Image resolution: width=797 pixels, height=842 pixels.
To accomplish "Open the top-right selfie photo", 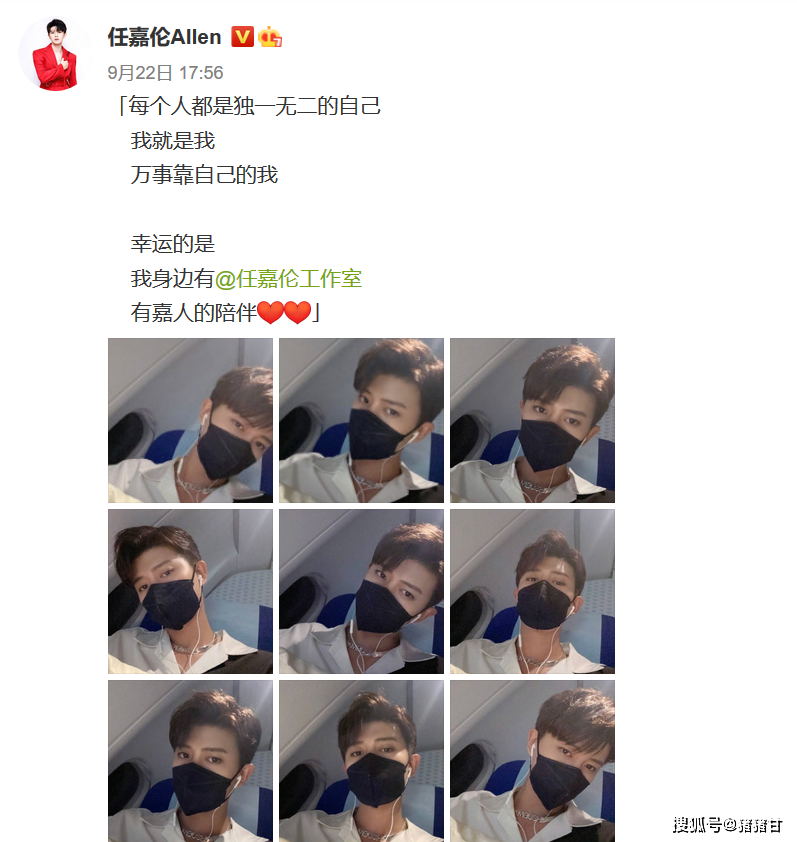I will click(532, 419).
